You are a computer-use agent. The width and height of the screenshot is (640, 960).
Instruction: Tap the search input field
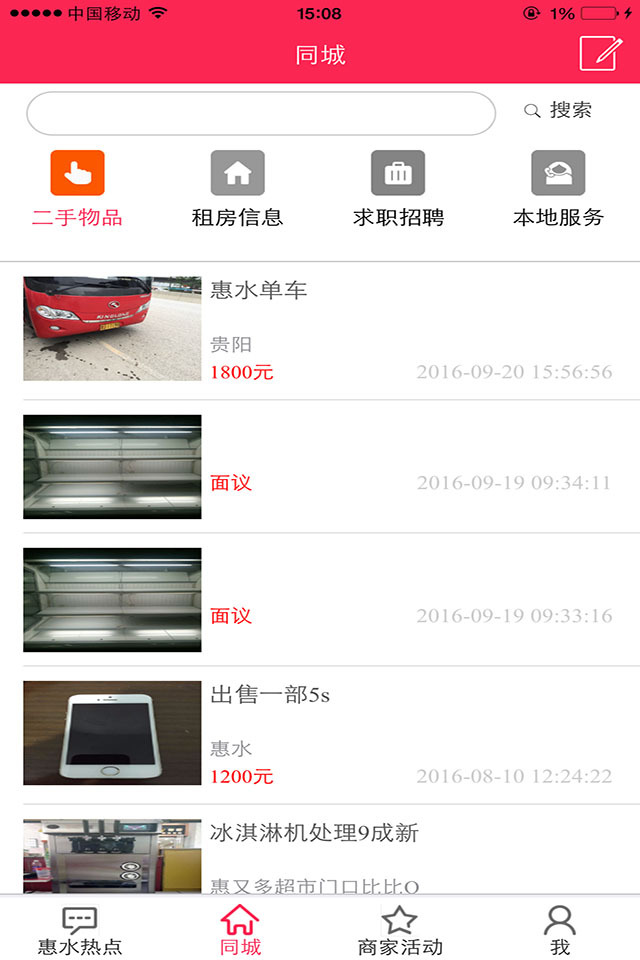point(260,113)
